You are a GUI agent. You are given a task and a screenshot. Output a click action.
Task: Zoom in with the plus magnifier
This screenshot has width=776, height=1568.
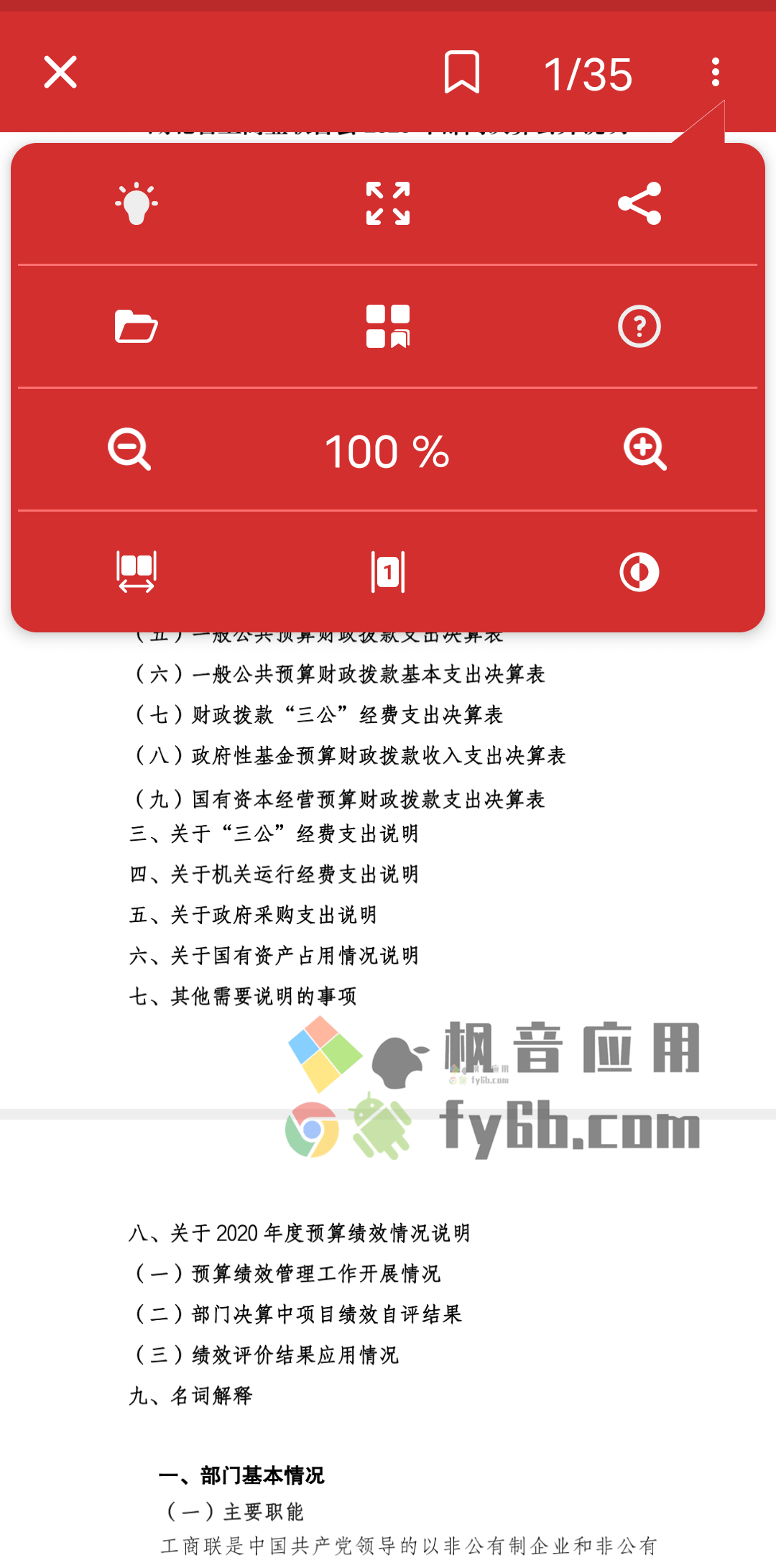645,450
